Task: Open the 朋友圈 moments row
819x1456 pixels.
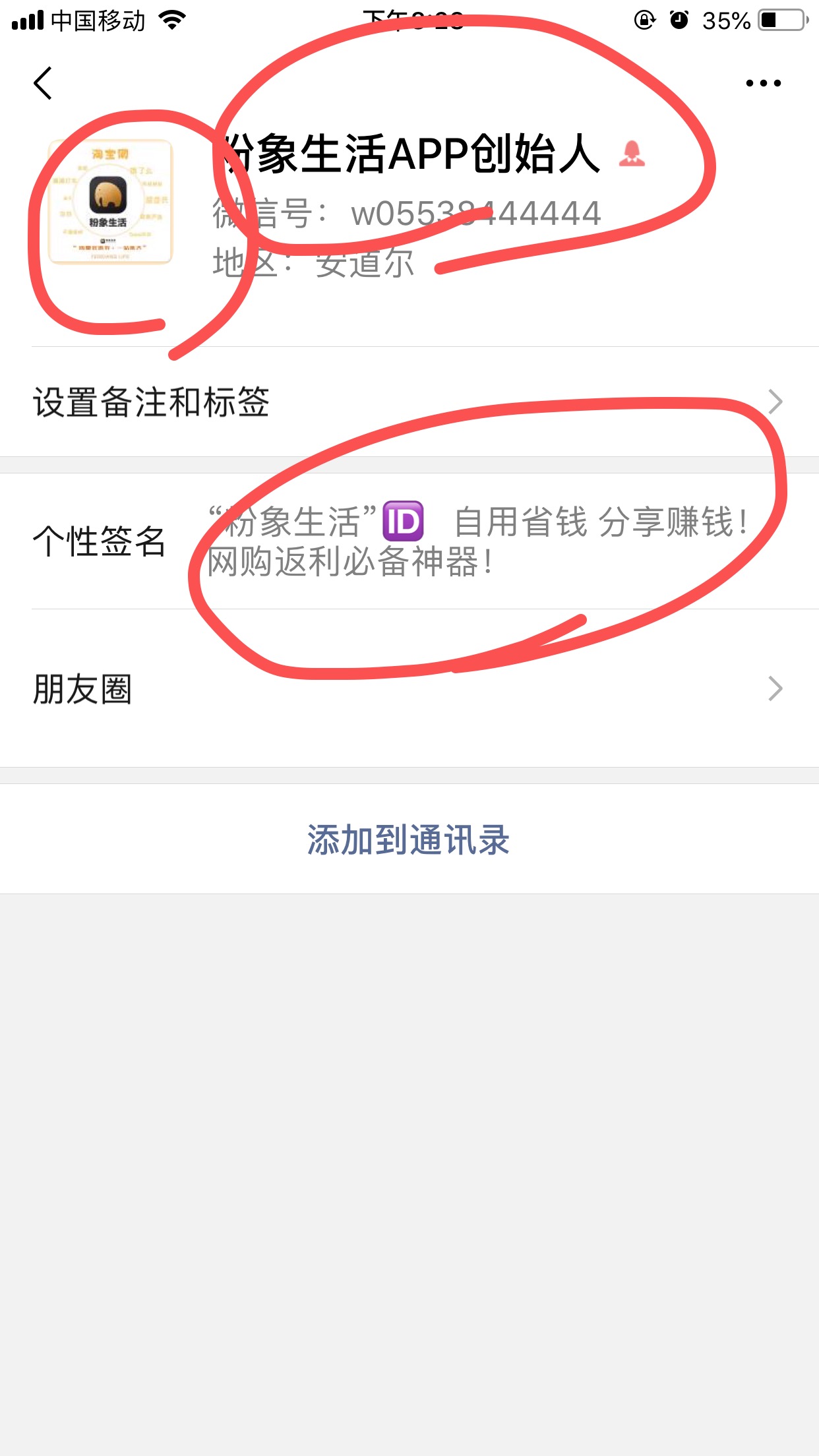Action: click(x=409, y=689)
